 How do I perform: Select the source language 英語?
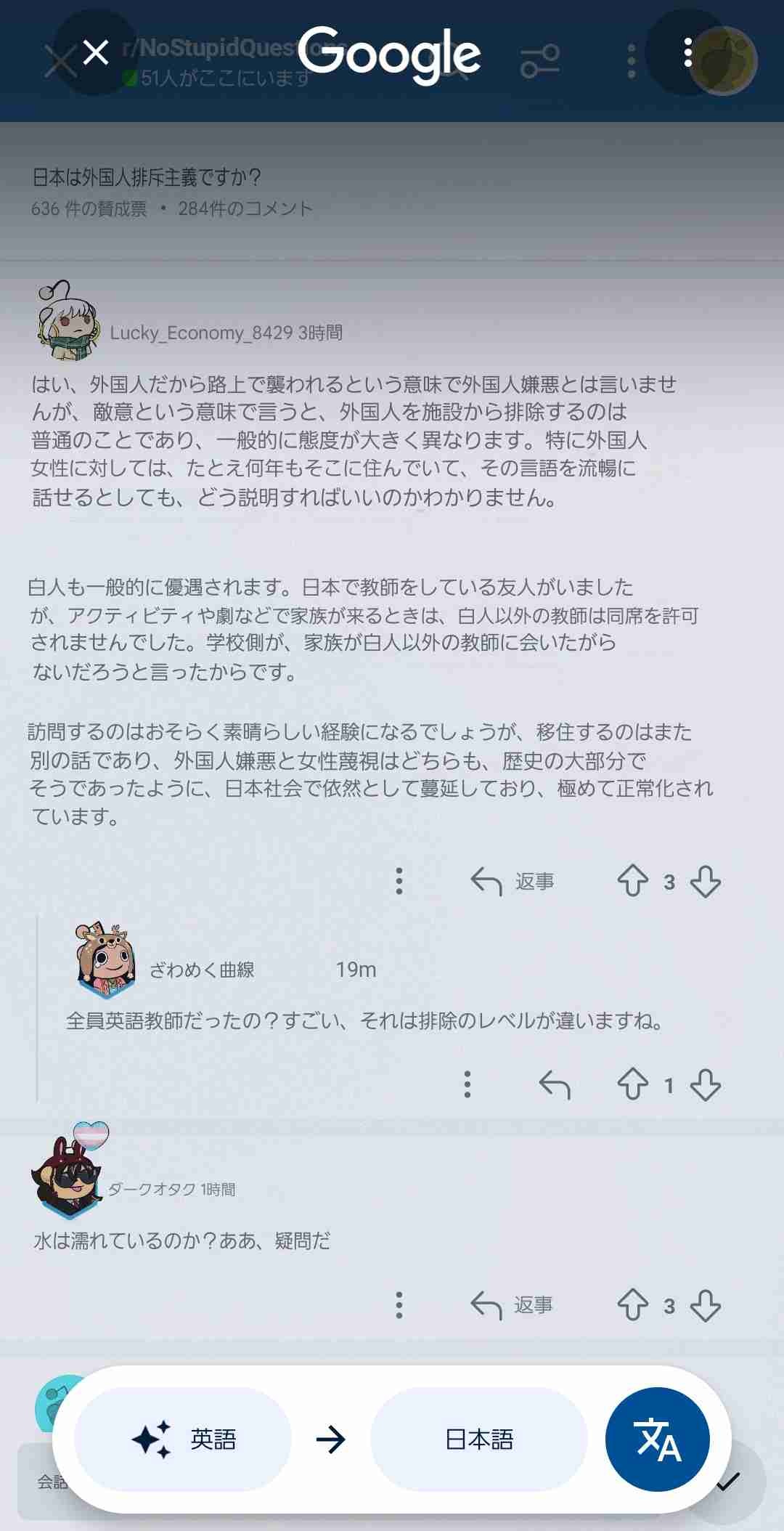(x=184, y=1439)
